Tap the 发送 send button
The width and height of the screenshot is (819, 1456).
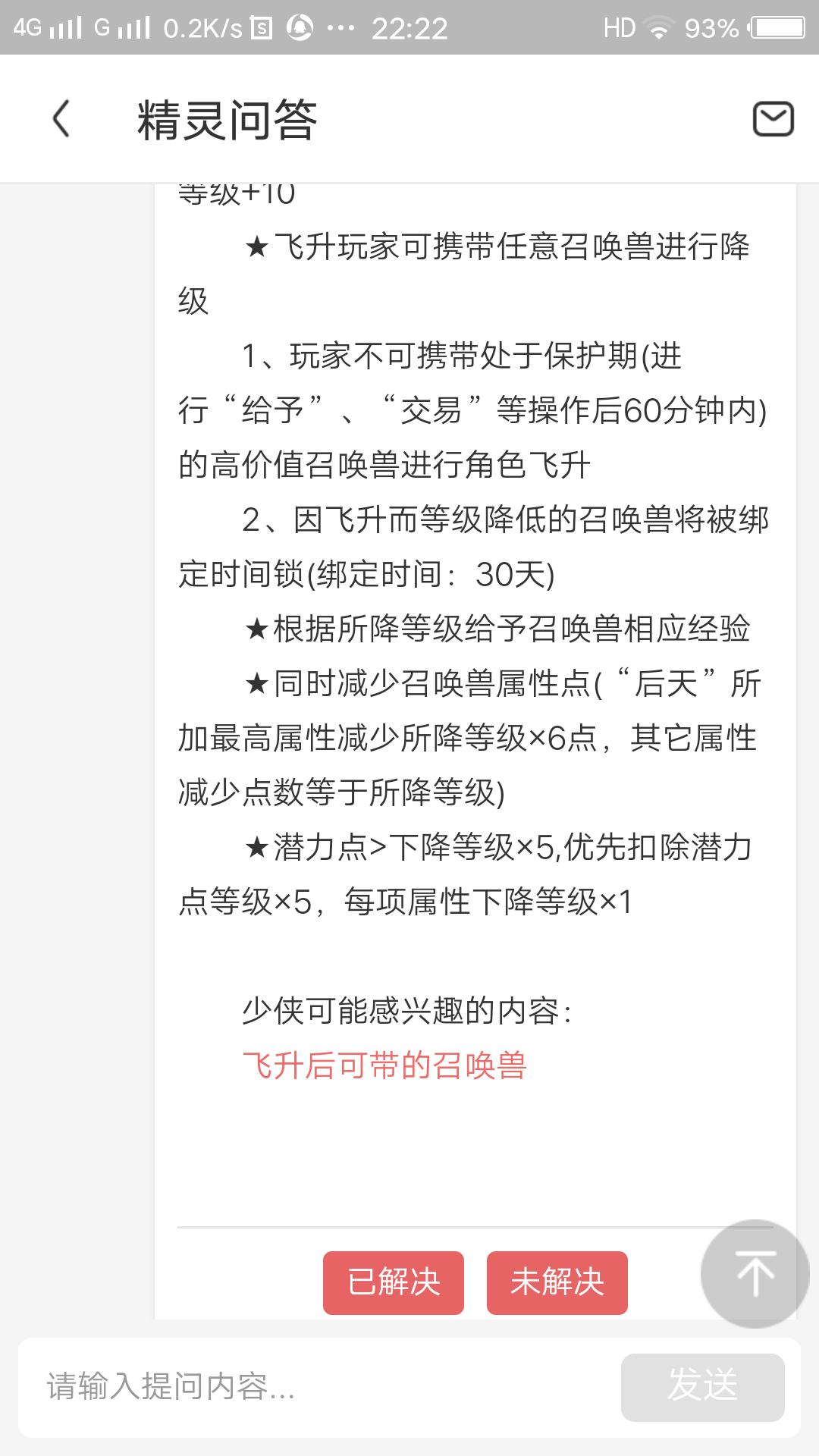(x=702, y=1387)
